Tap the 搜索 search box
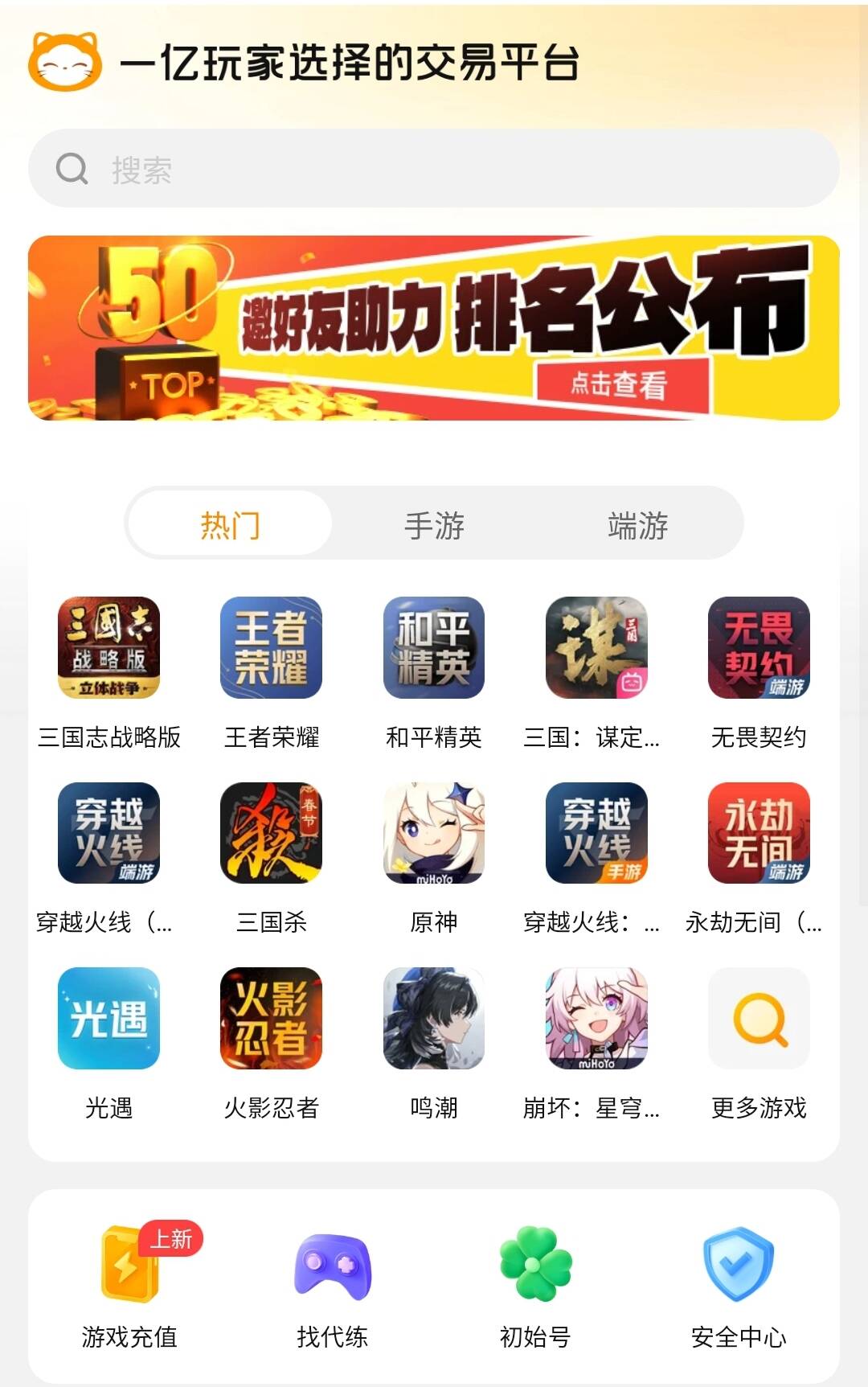The height and width of the screenshot is (1387, 868). tap(434, 169)
